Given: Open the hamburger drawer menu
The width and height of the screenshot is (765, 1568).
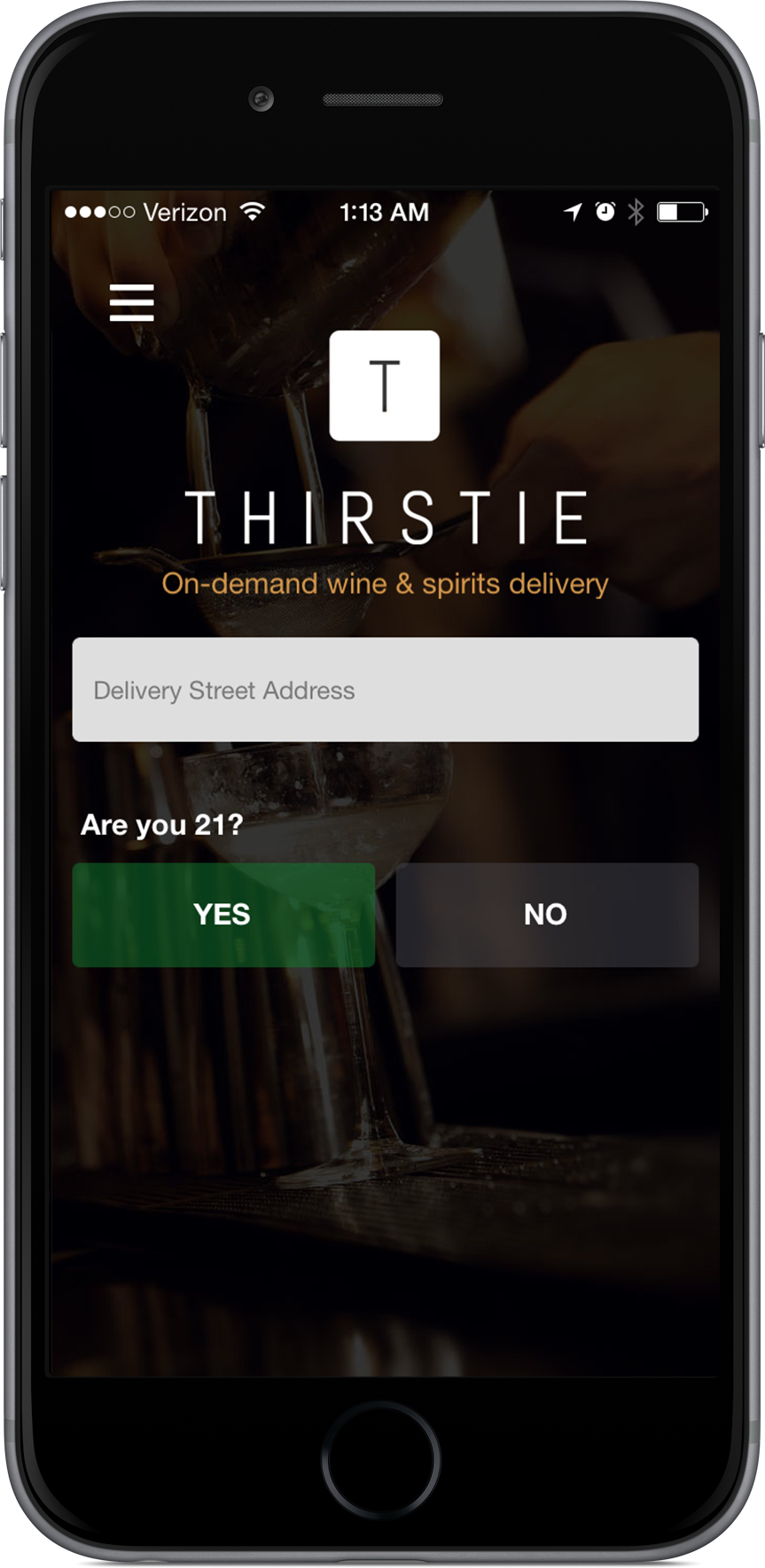Looking at the screenshot, I should tap(131, 302).
